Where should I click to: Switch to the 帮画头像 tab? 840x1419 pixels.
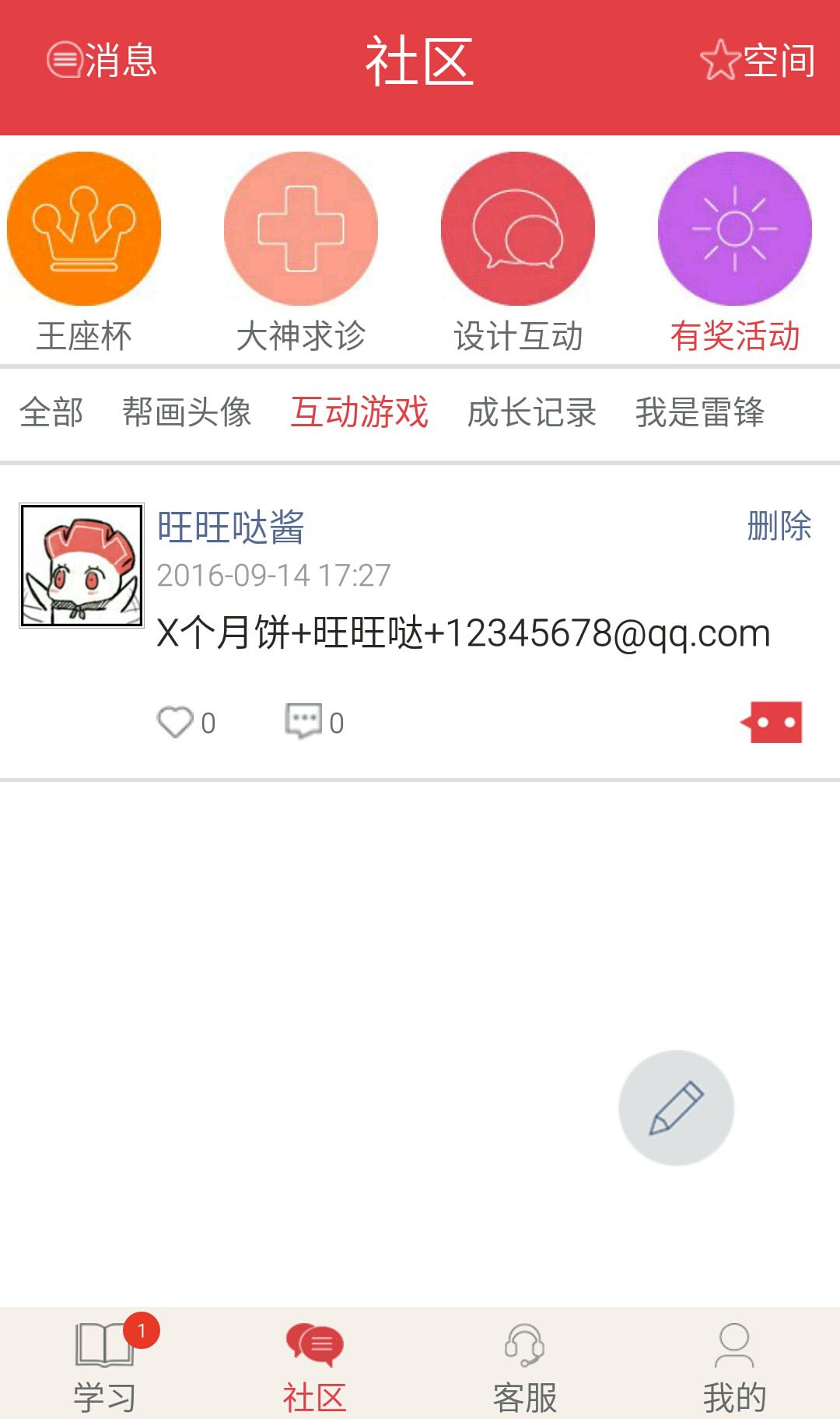coord(187,412)
